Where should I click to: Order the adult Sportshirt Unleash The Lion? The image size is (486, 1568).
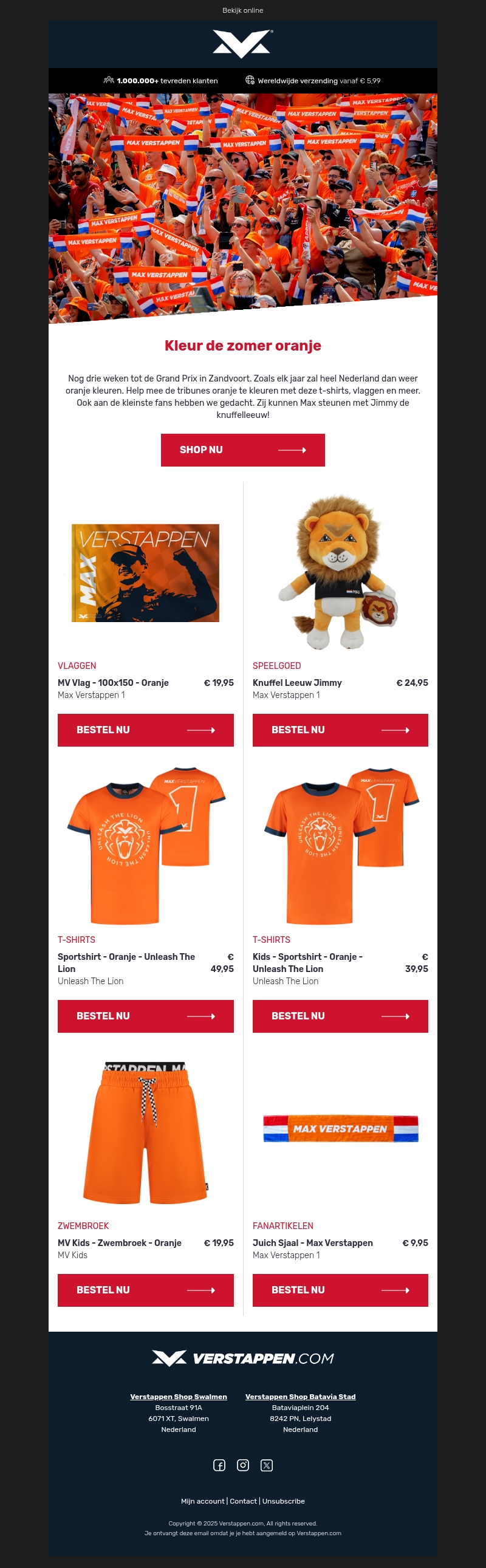146,1016
